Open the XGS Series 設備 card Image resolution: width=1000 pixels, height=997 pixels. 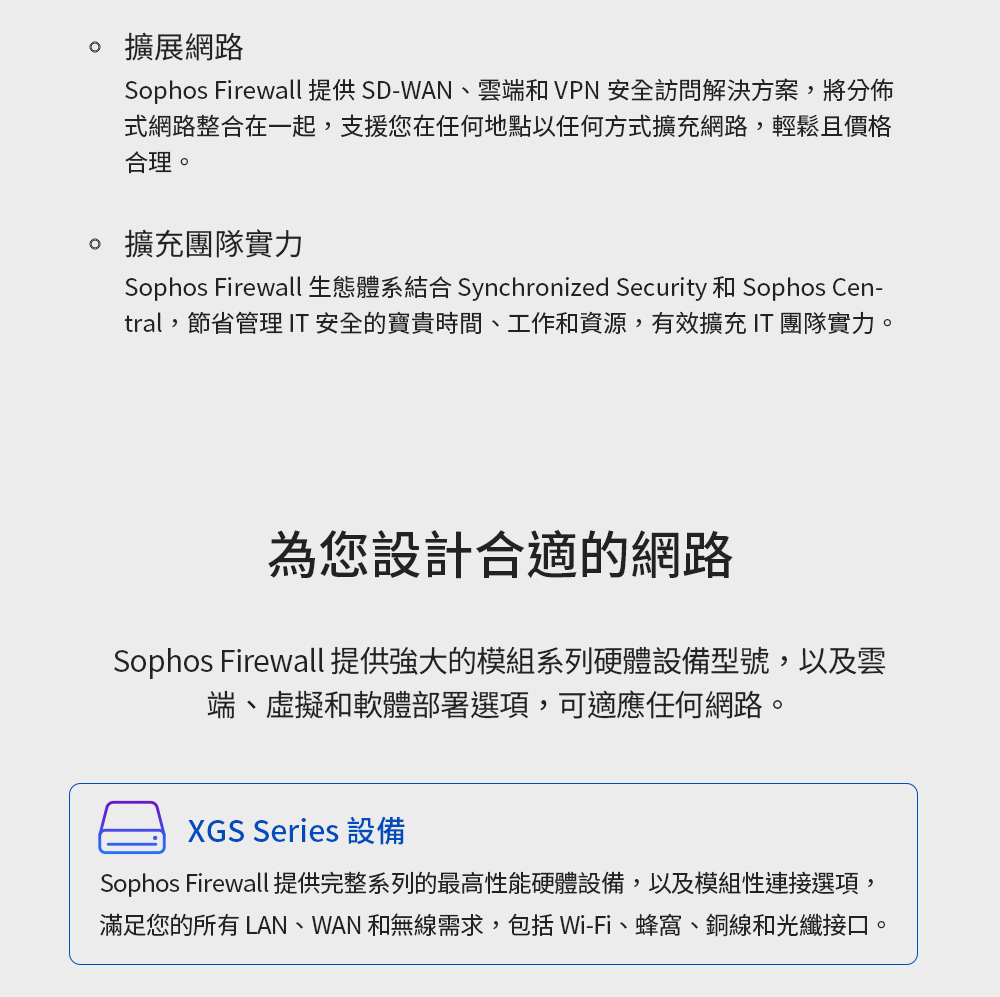[x=296, y=831]
